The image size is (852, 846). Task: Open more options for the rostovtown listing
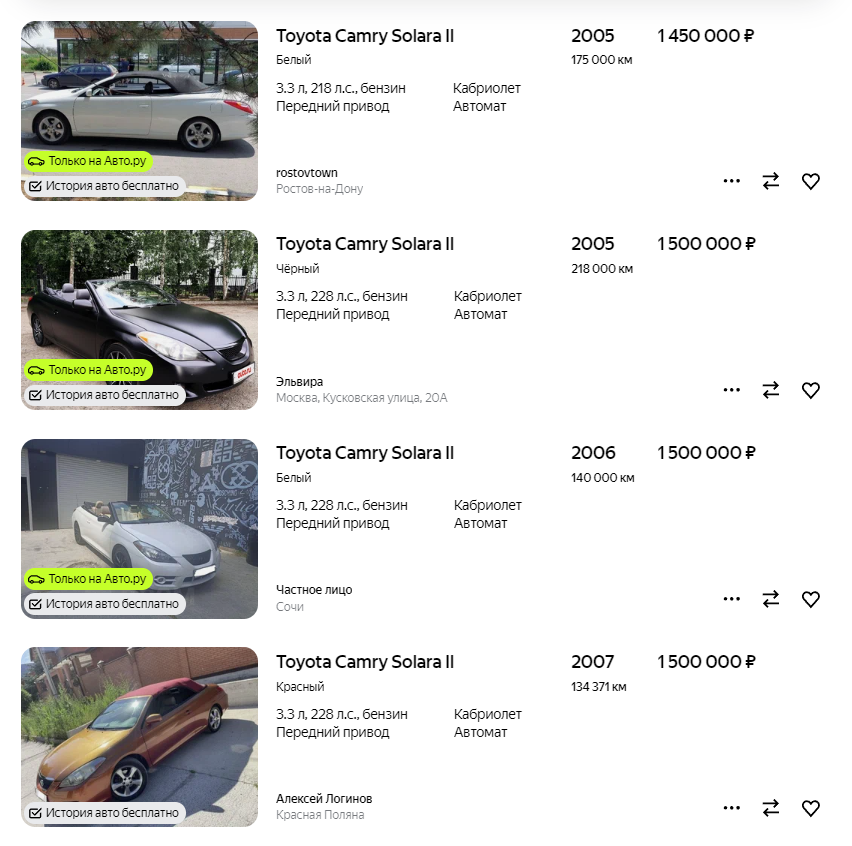(732, 181)
